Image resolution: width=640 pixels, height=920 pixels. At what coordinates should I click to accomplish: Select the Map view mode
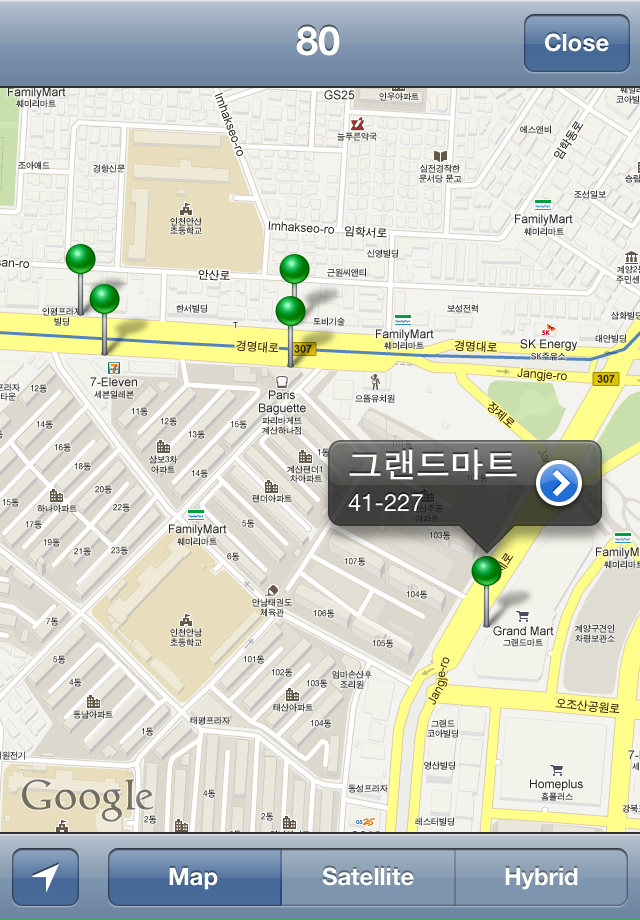pyautogui.click(x=194, y=877)
